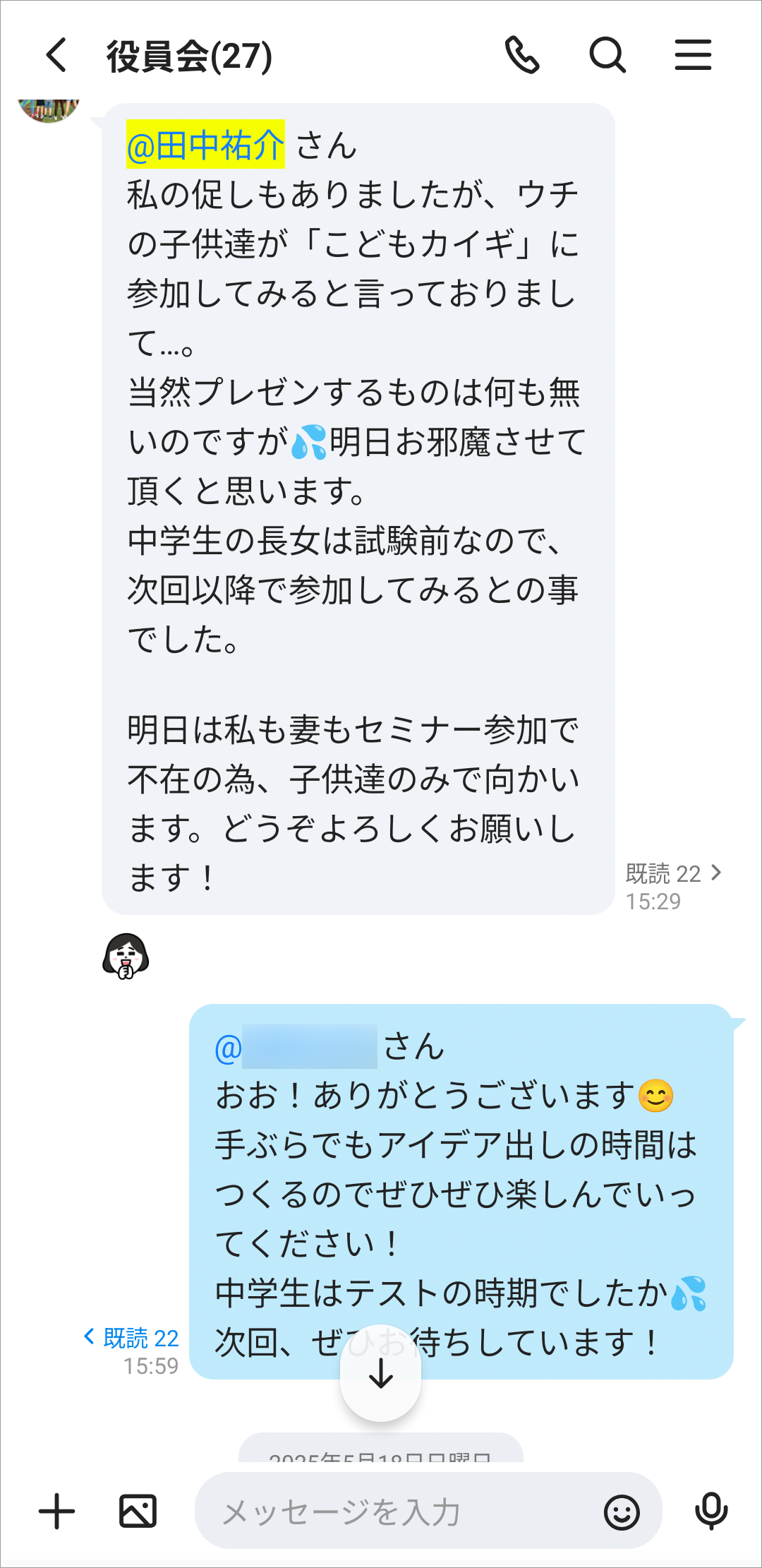The height and width of the screenshot is (1568, 762).
Task: Go back from the 役員会 chat
Action: tap(56, 55)
